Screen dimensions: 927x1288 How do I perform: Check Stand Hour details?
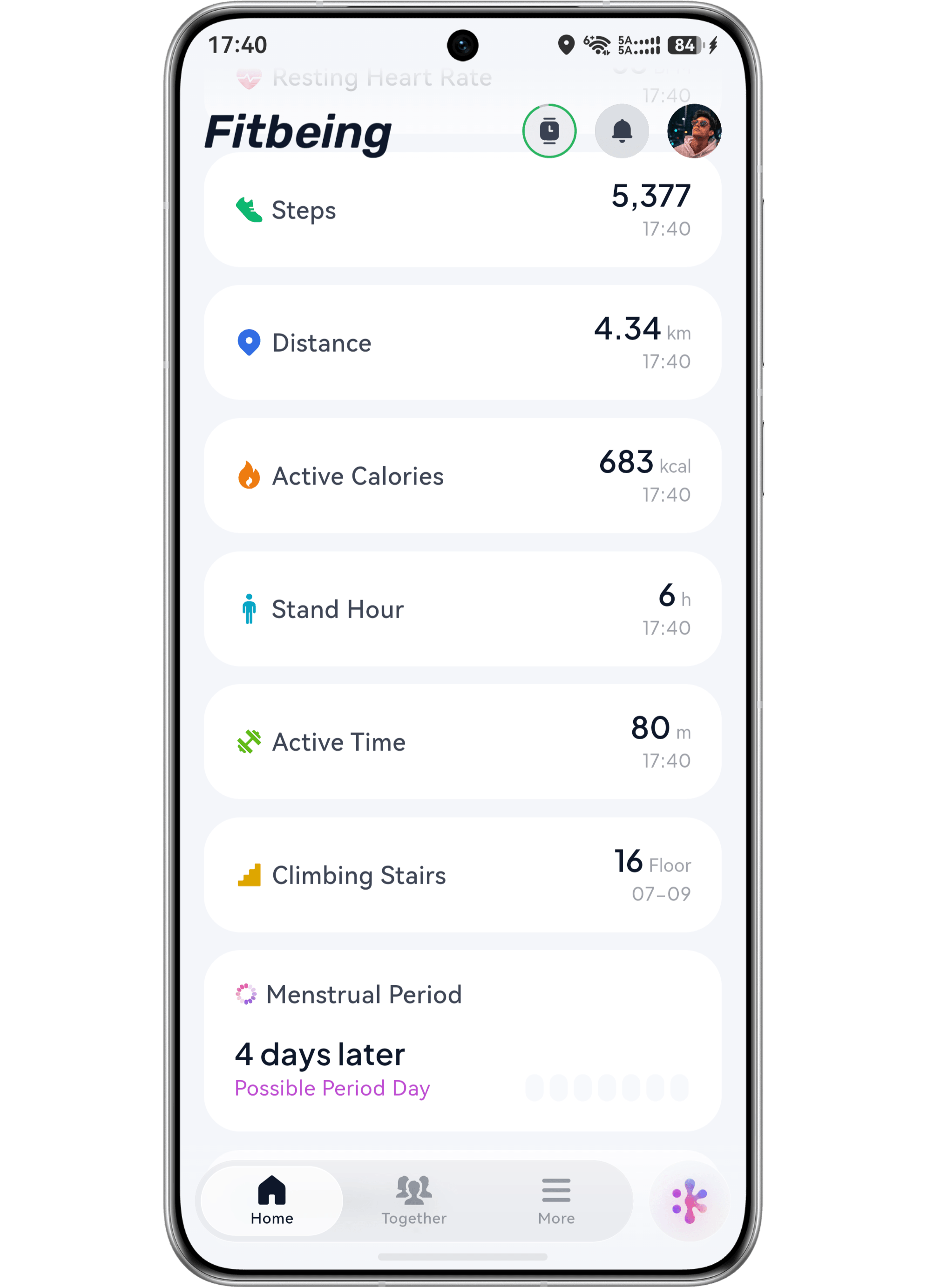click(462, 609)
